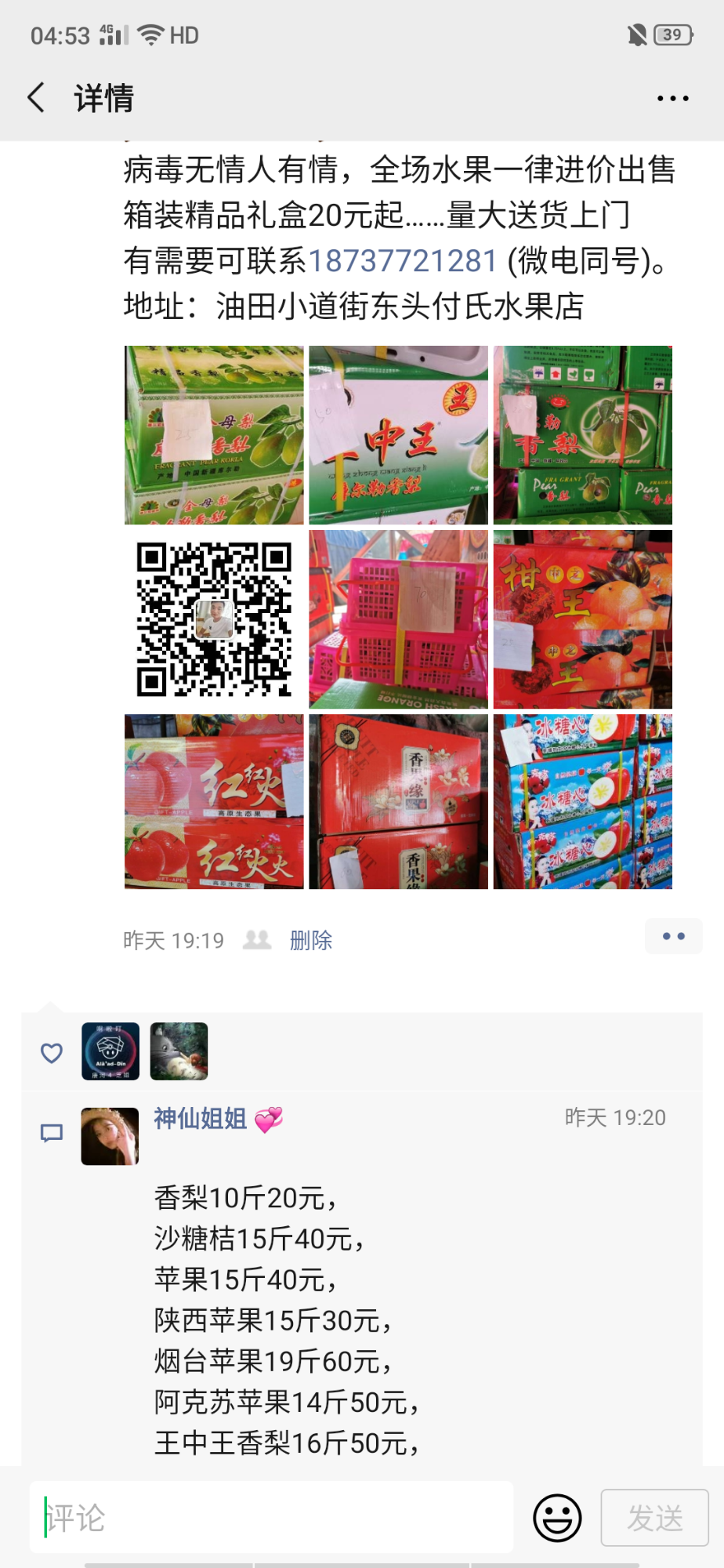Tap the 发送 send button
This screenshot has width=724, height=1568.
point(655,1518)
